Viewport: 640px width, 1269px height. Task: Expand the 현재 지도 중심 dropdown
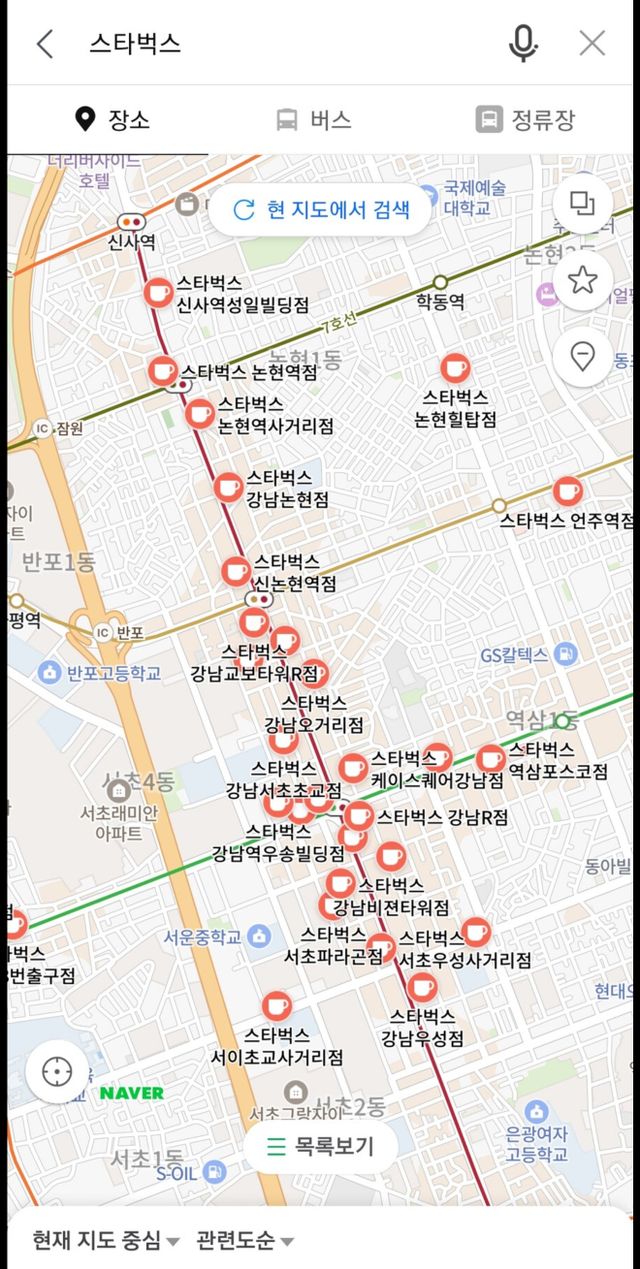click(x=105, y=1241)
